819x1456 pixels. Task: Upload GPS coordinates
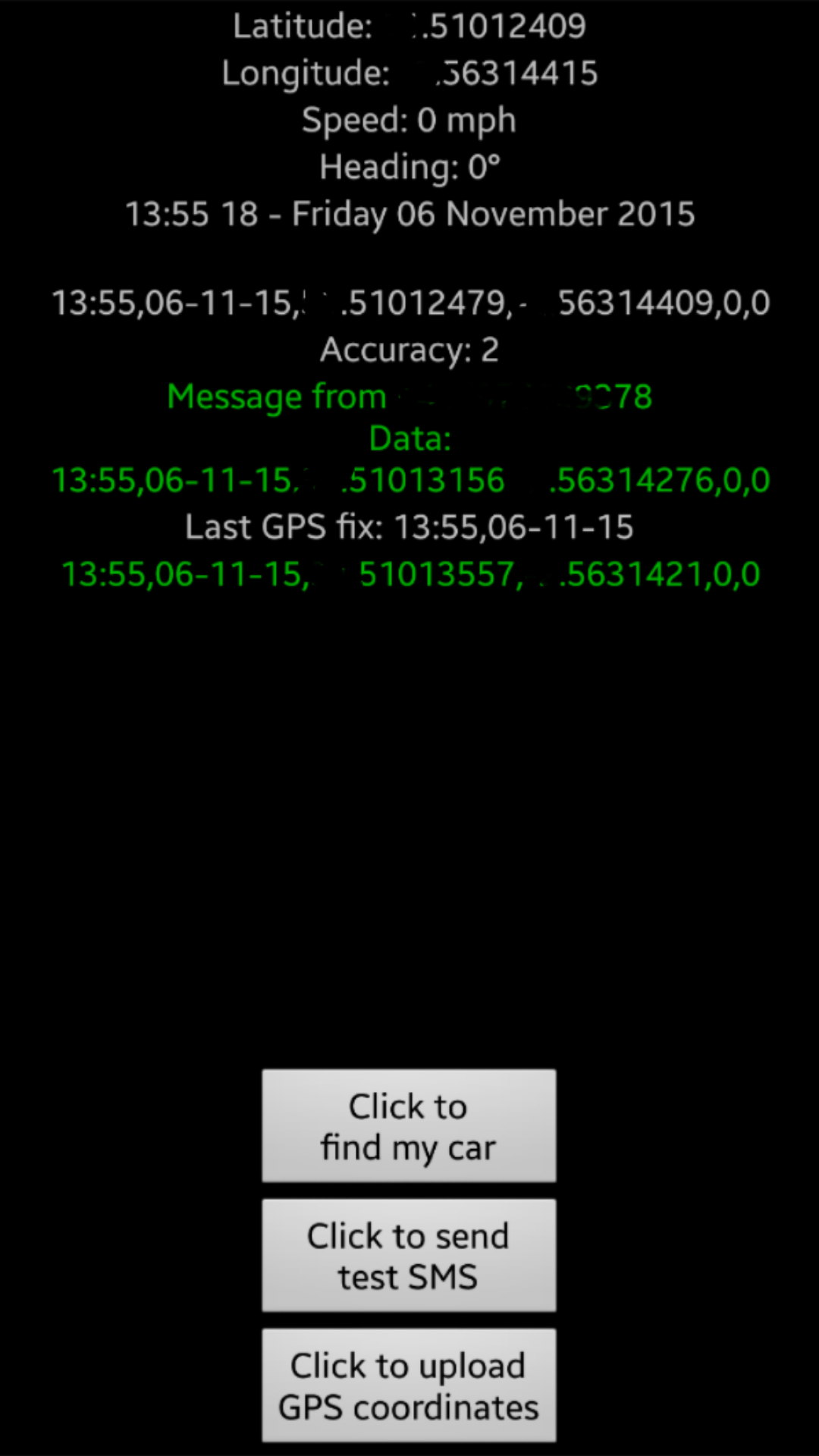(x=409, y=1385)
